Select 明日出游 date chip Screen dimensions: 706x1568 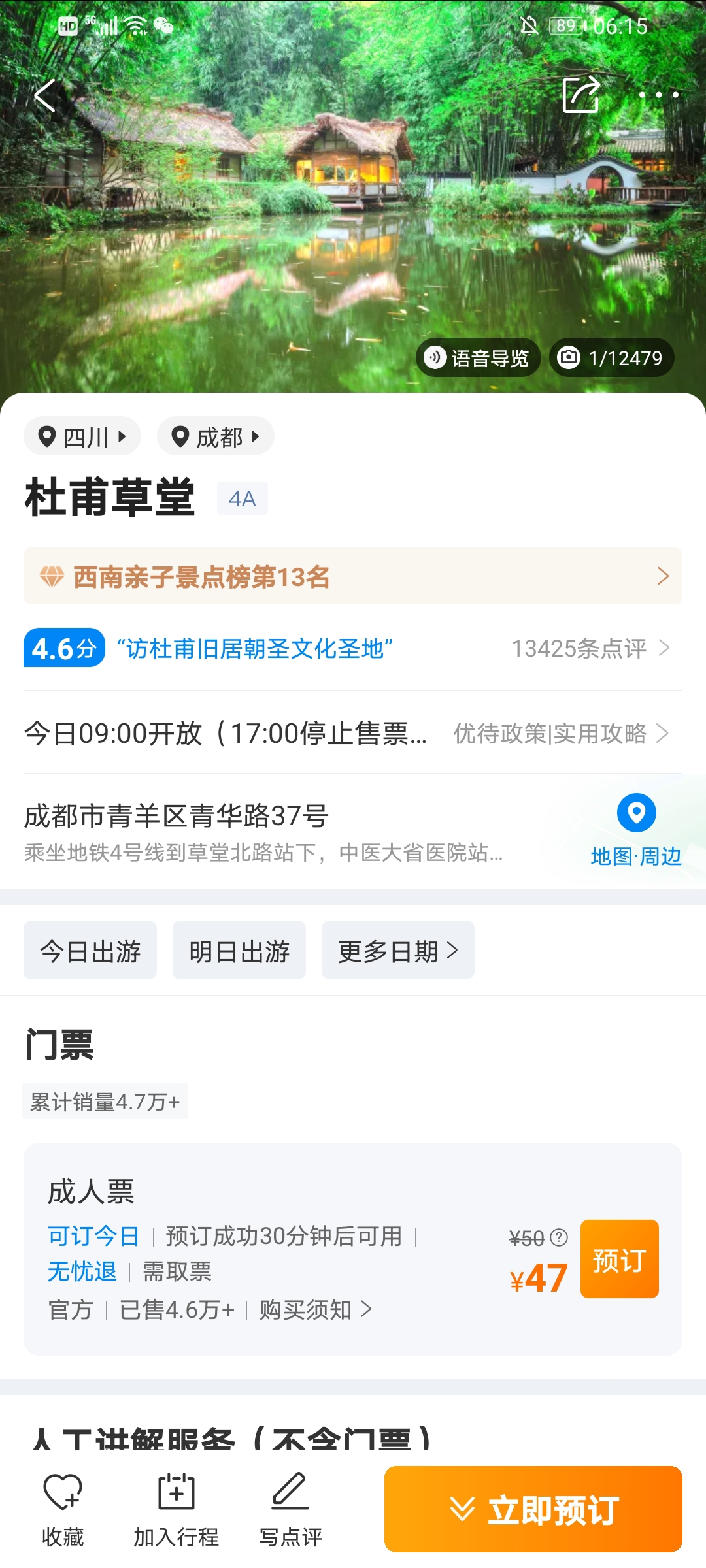[x=239, y=951]
